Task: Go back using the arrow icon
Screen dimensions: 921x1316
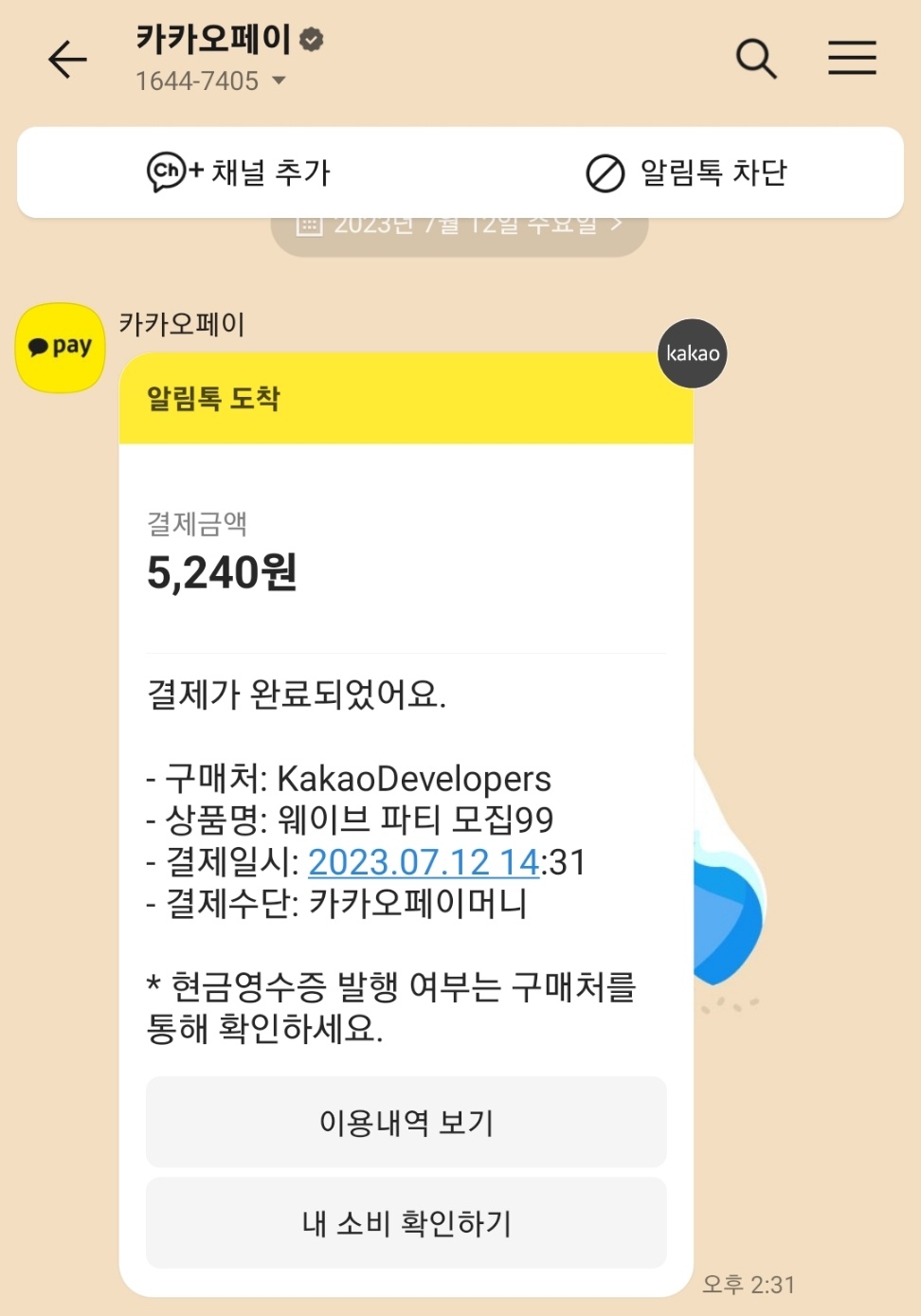Action: point(67,60)
